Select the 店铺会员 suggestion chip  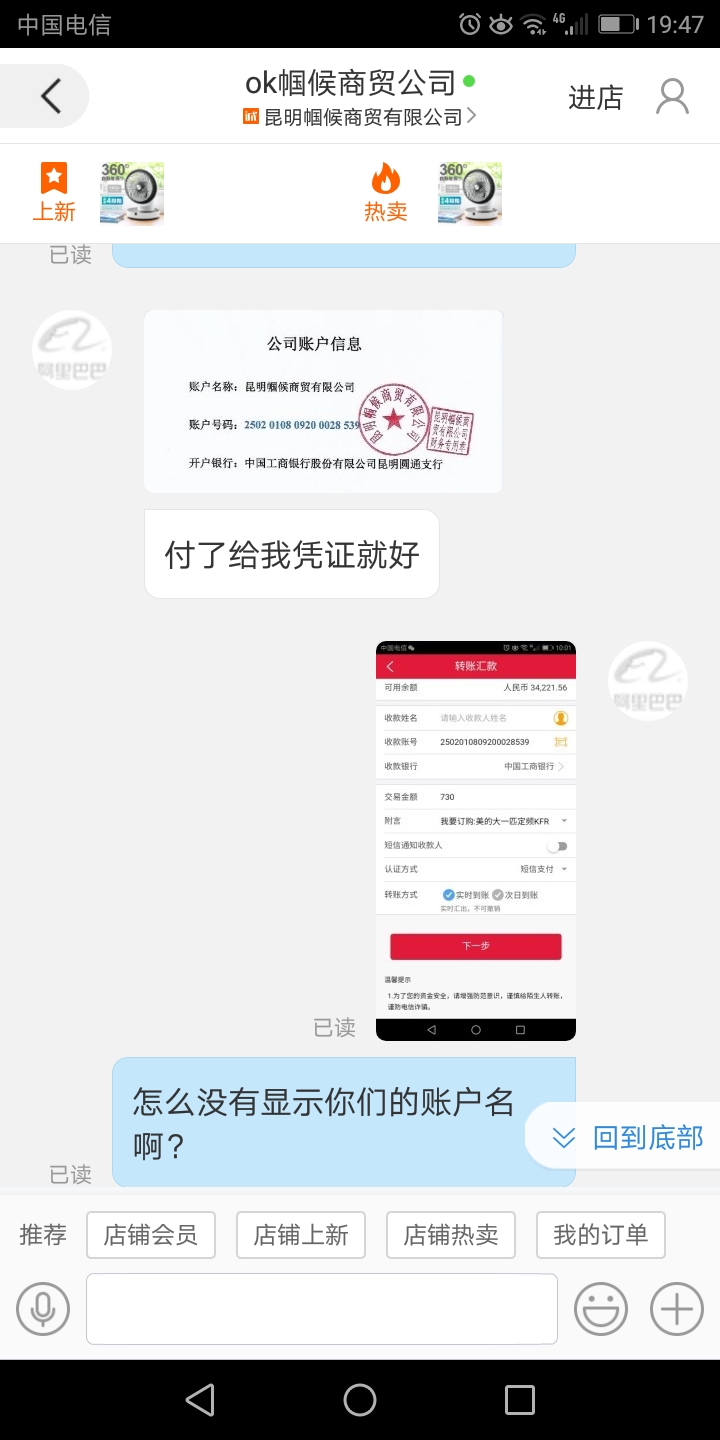point(151,1235)
